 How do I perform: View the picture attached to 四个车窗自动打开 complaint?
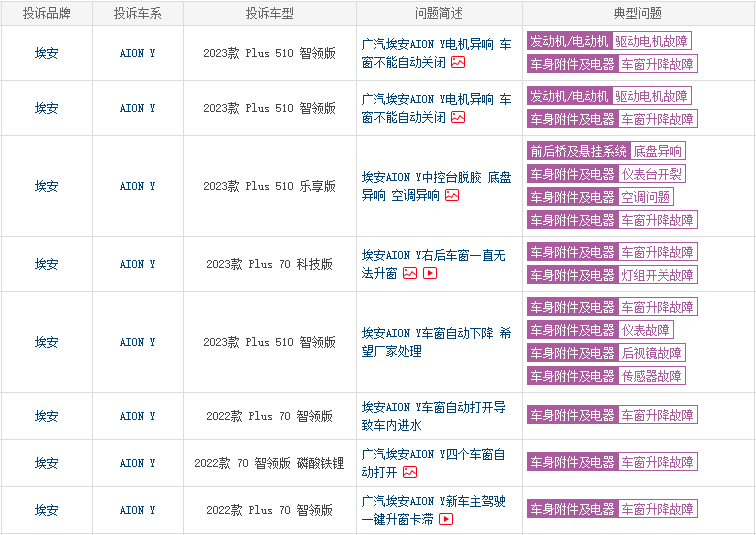coord(410,472)
